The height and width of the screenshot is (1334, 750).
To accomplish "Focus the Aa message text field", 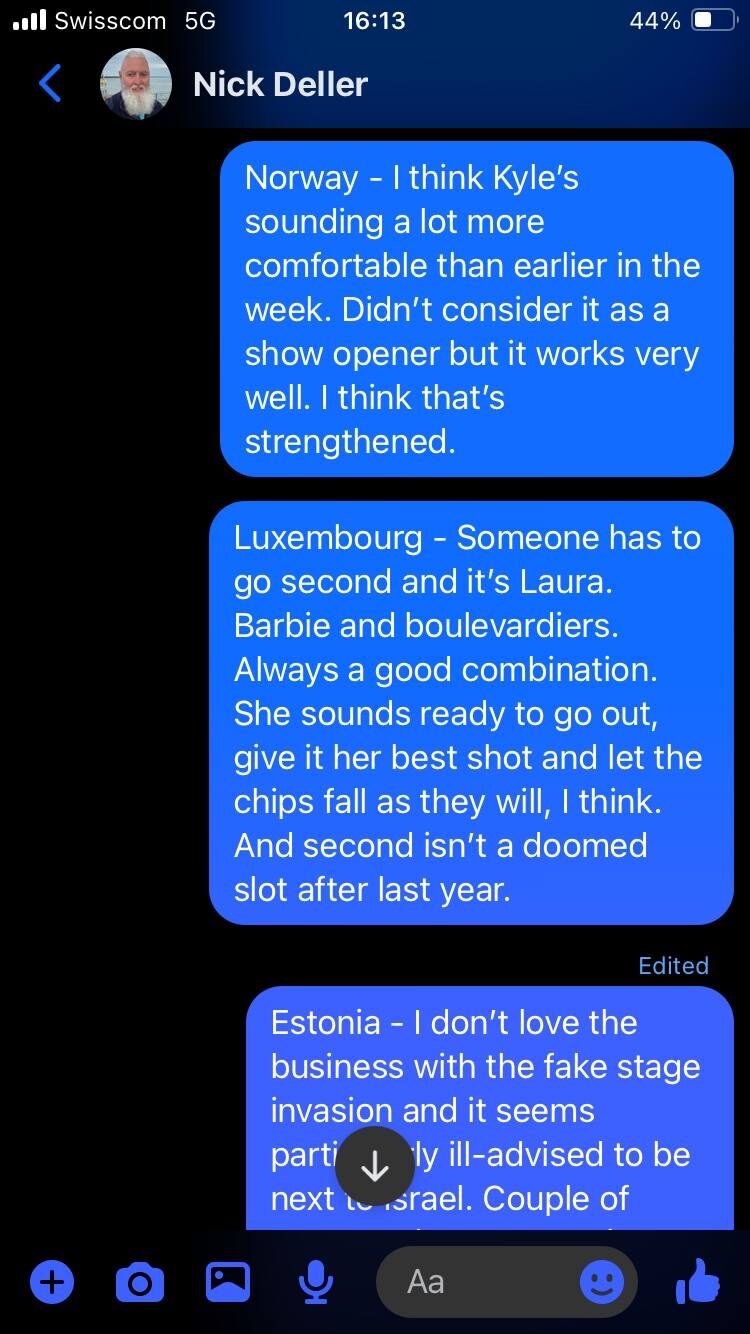I will [x=480, y=1281].
